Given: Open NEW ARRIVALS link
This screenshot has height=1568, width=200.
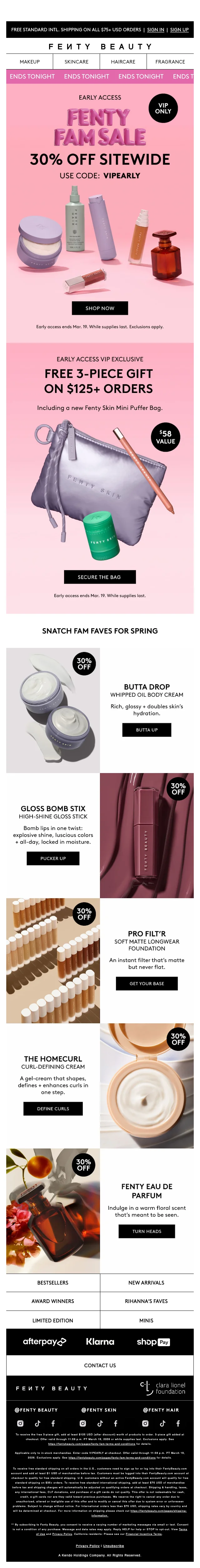Looking at the screenshot, I should coord(147,1282).
